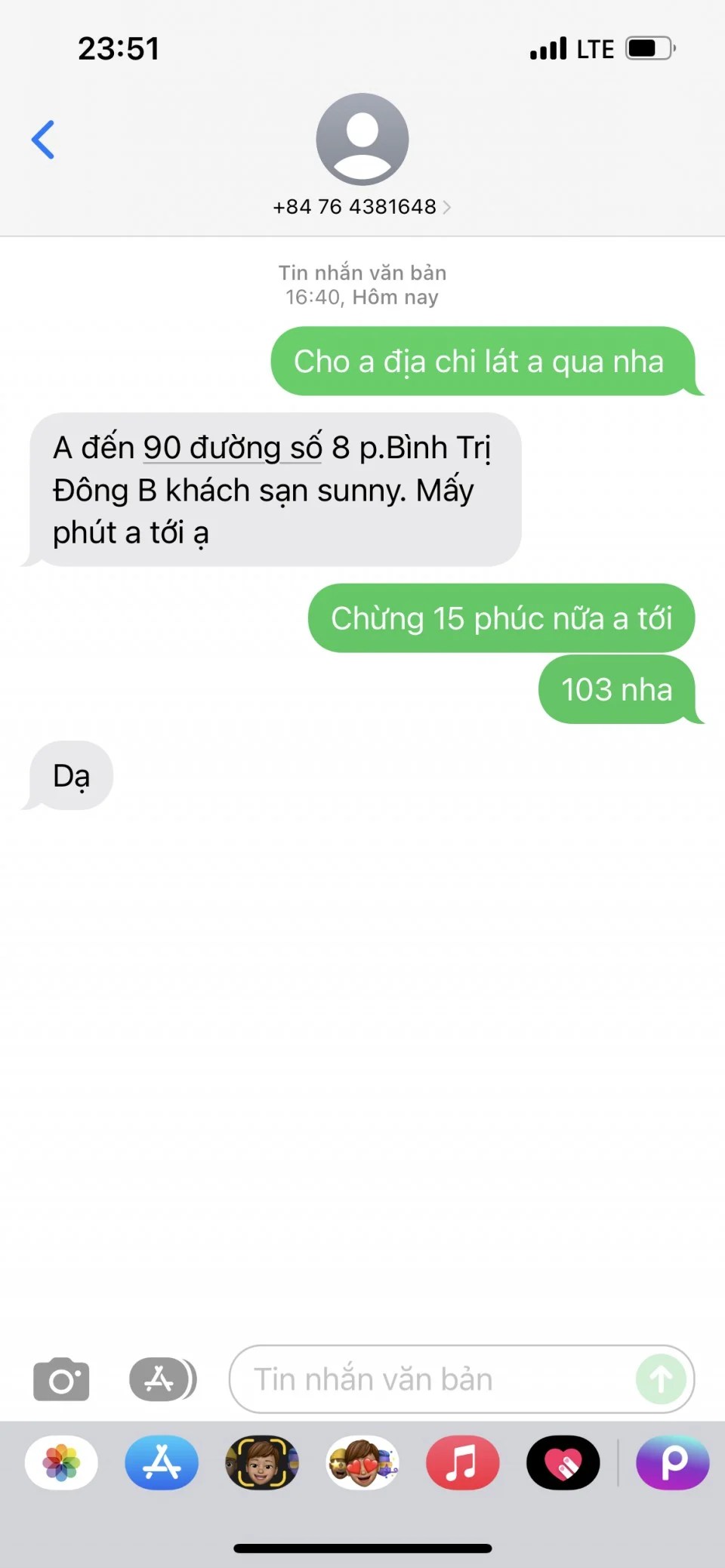725x1568 pixels.
Task: Open the camera to attach a photo
Action: 61,1379
